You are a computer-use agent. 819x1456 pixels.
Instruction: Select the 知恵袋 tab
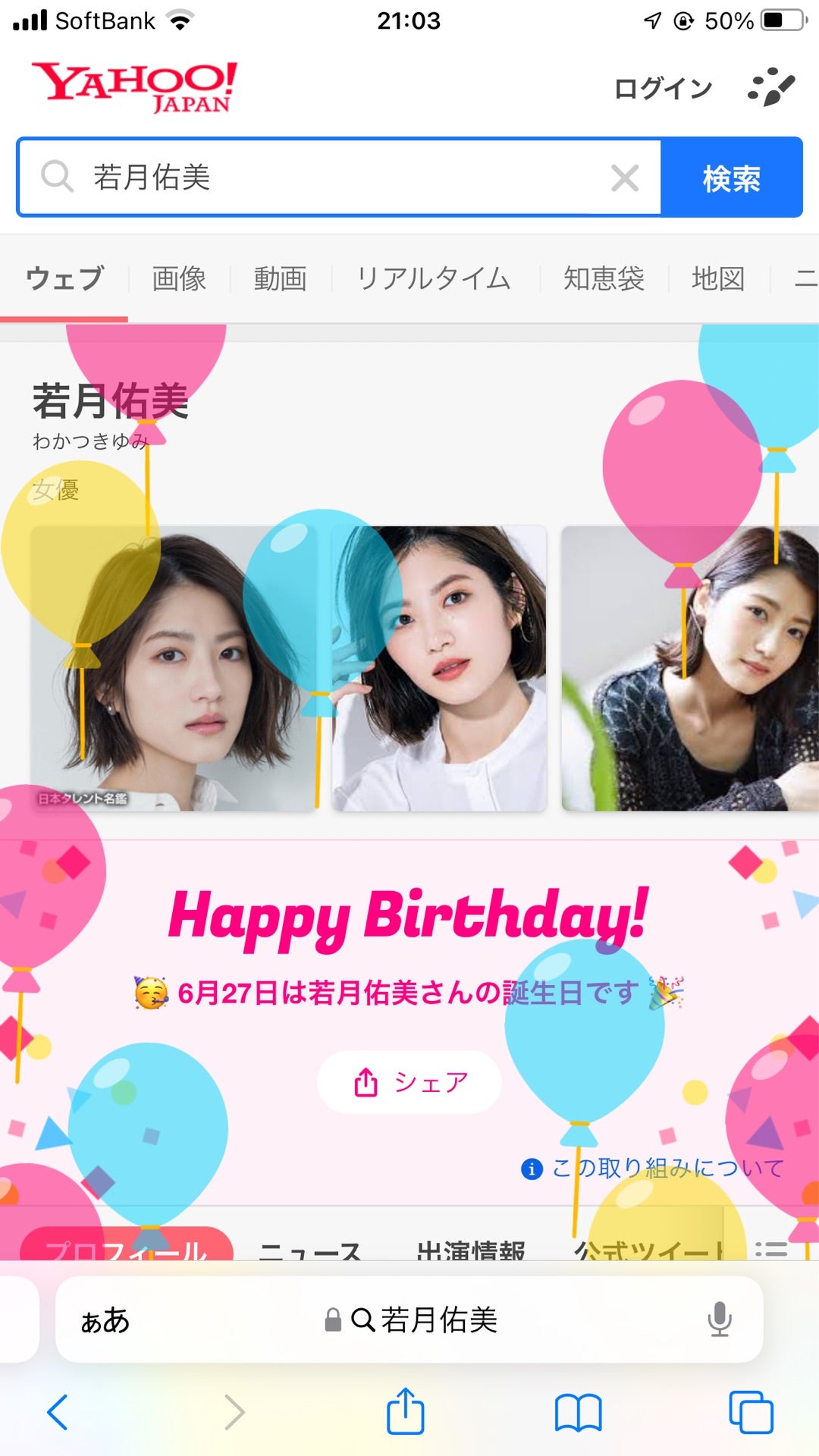[604, 279]
